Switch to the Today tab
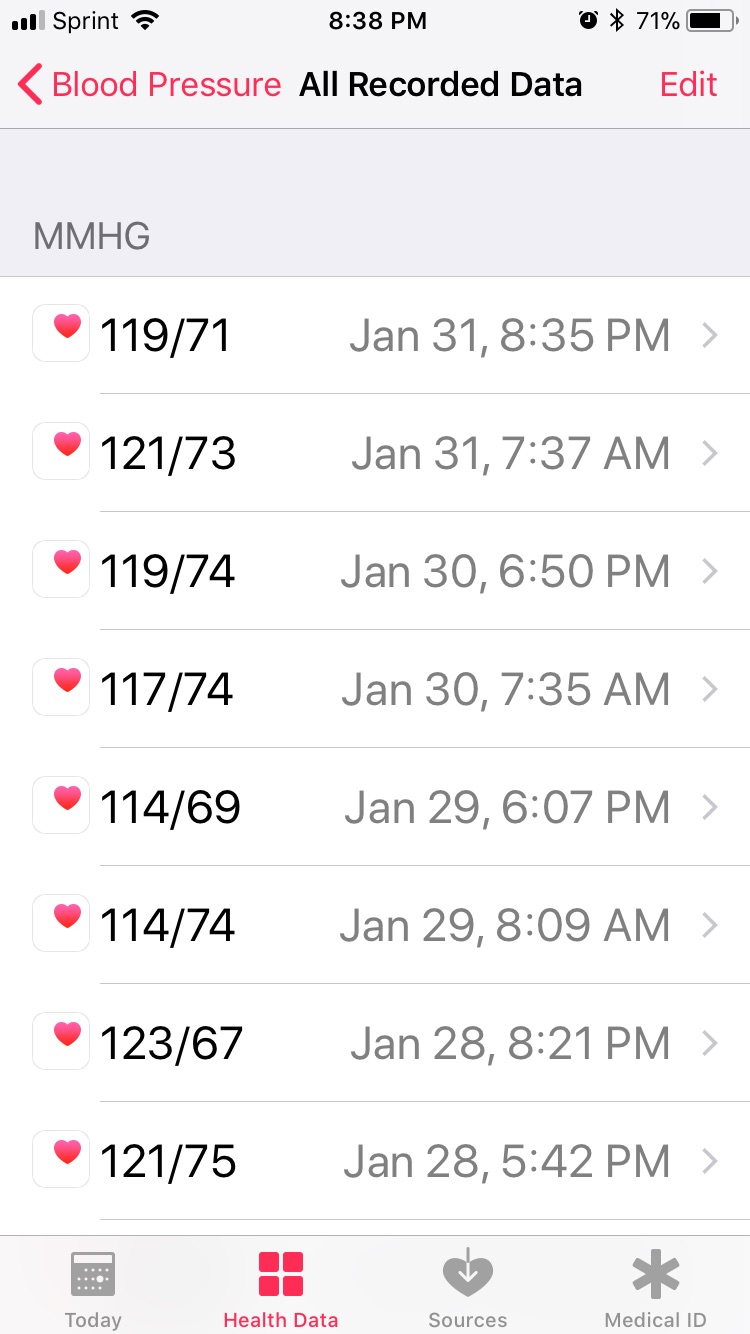The image size is (750, 1334). tap(93, 1288)
